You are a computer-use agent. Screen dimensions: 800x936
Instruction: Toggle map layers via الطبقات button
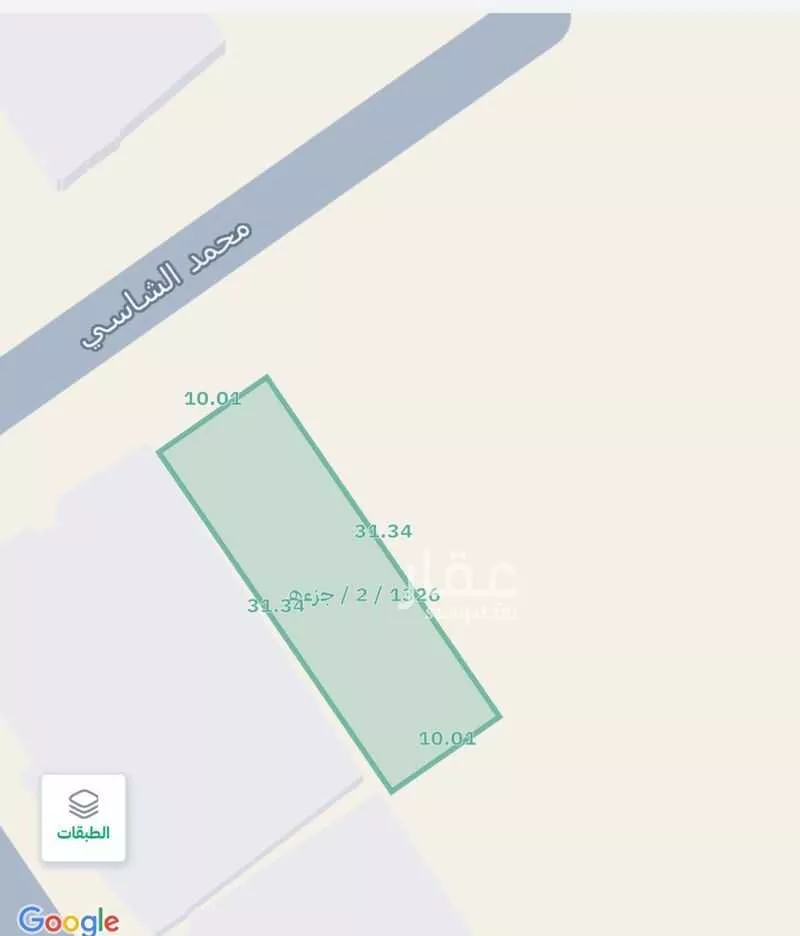coord(82,817)
